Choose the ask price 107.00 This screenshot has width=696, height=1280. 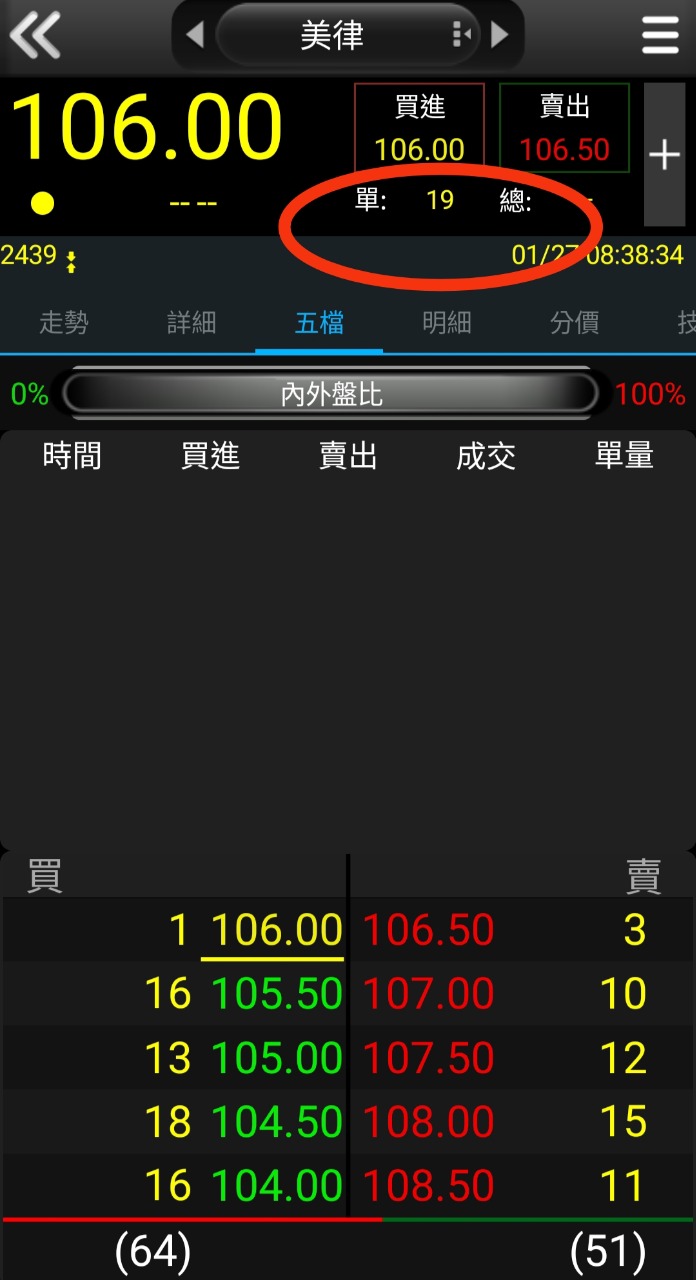click(428, 994)
